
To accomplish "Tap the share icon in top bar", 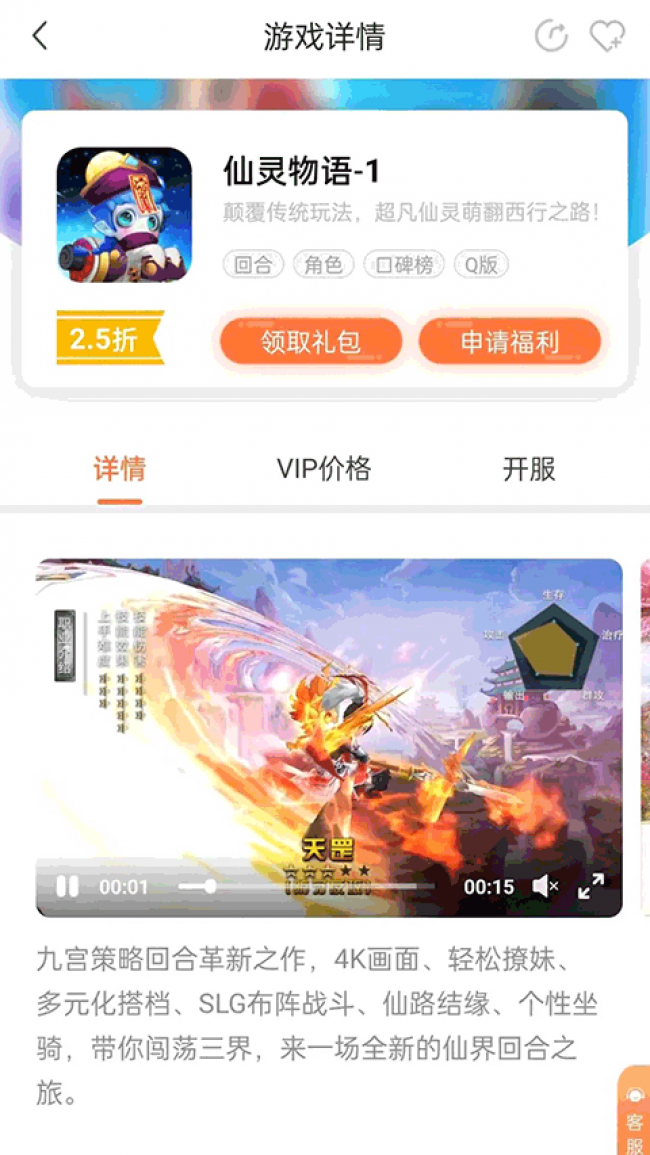I will [x=551, y=37].
